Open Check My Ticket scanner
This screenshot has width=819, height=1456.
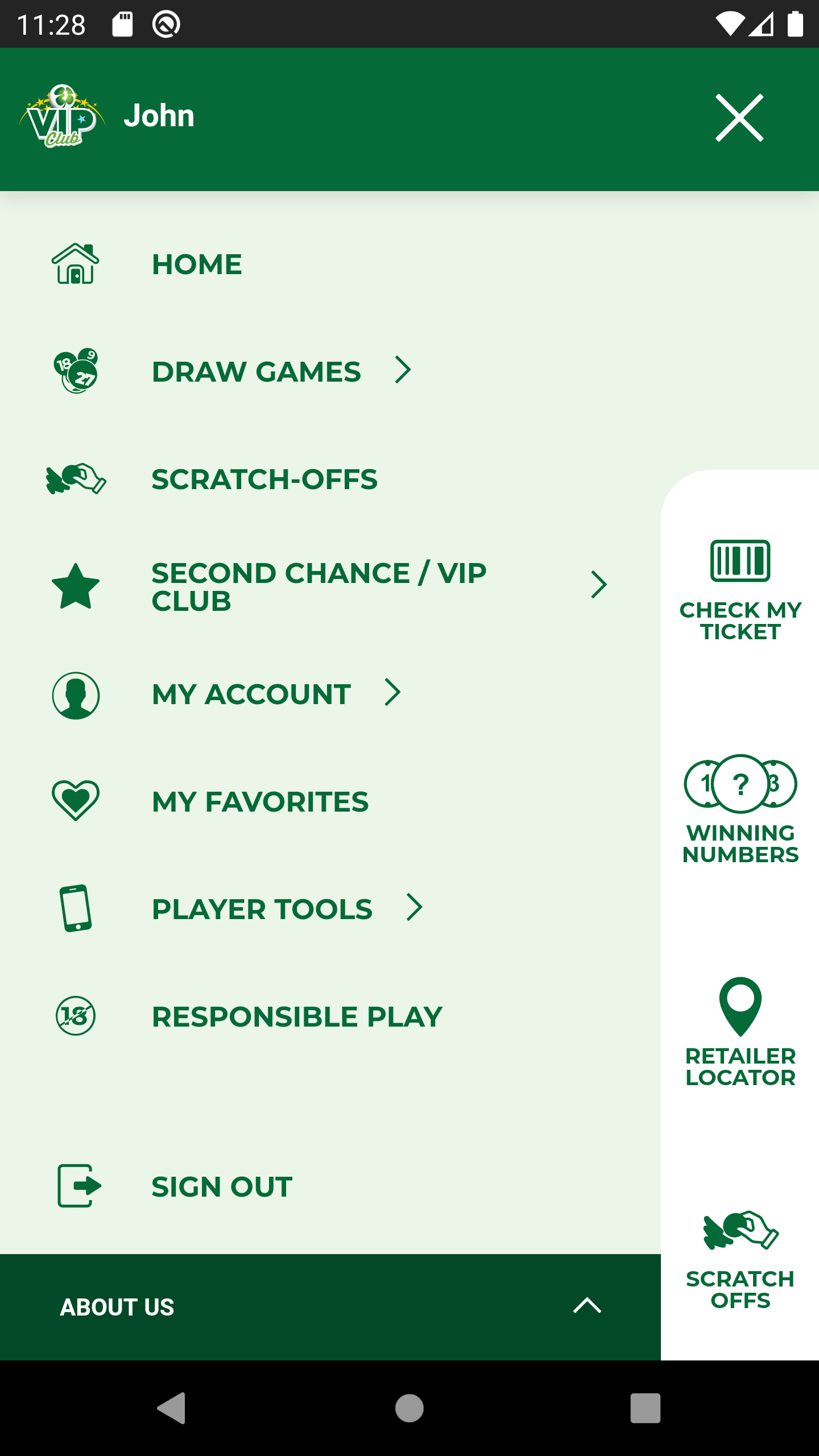(x=740, y=590)
